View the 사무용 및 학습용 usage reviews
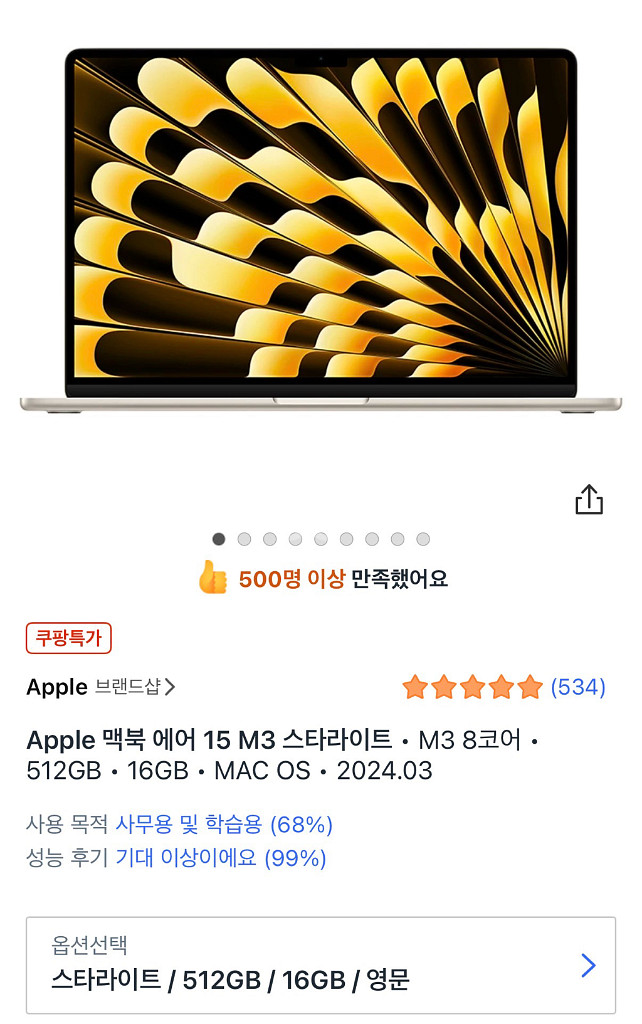 coord(224,825)
